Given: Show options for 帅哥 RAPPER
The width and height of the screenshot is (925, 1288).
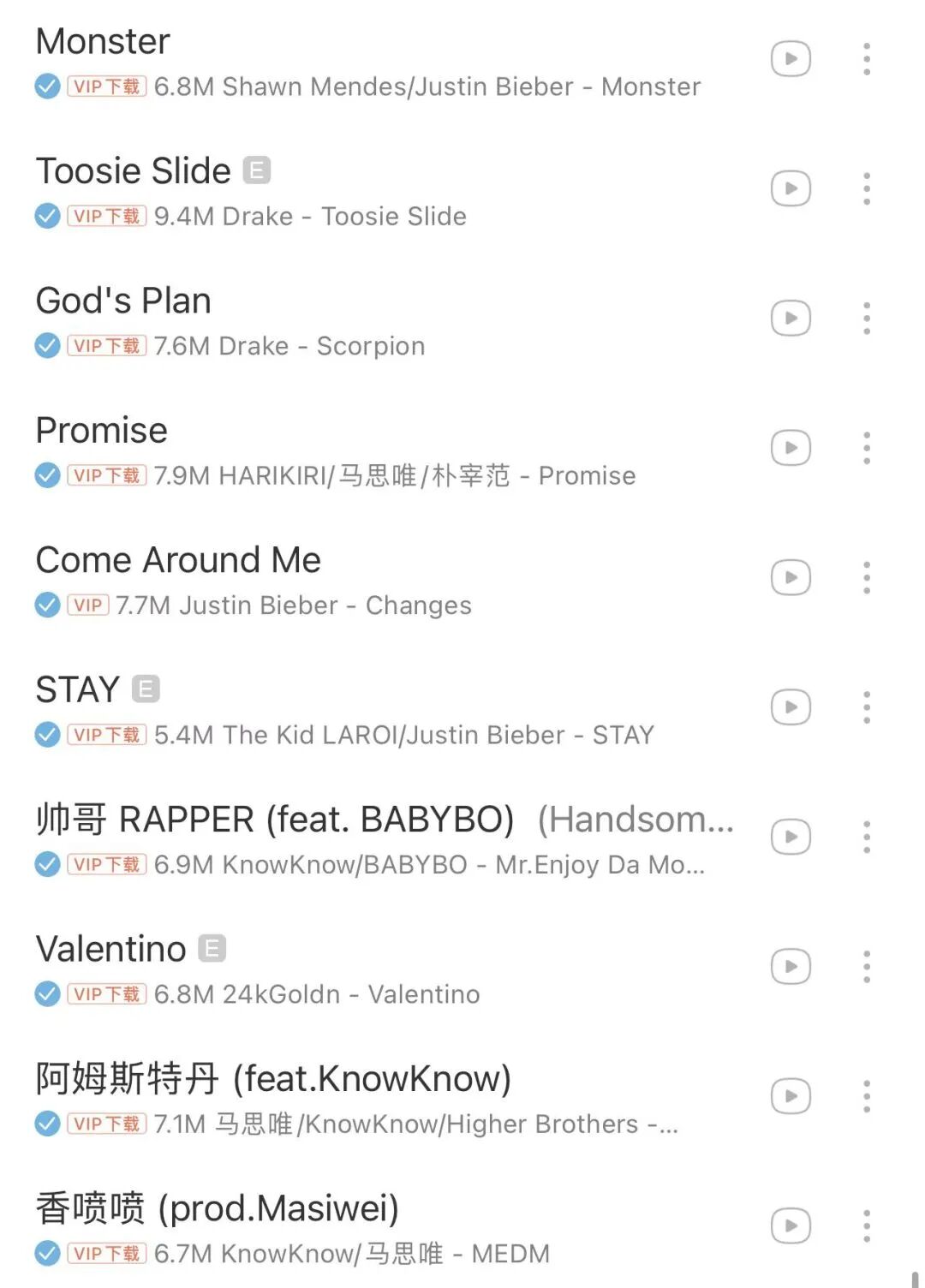Looking at the screenshot, I should point(867,837).
